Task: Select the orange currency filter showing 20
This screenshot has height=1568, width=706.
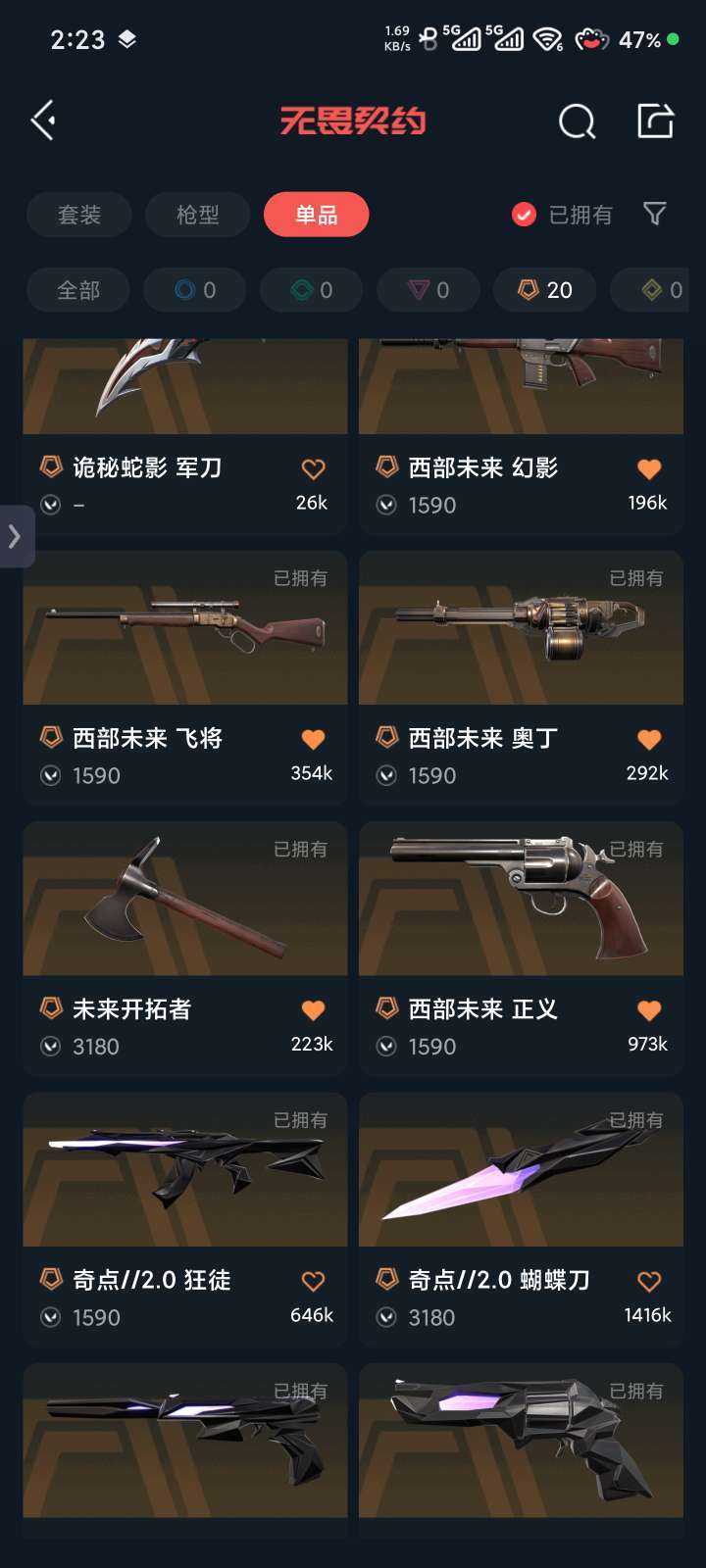Action: 544,290
